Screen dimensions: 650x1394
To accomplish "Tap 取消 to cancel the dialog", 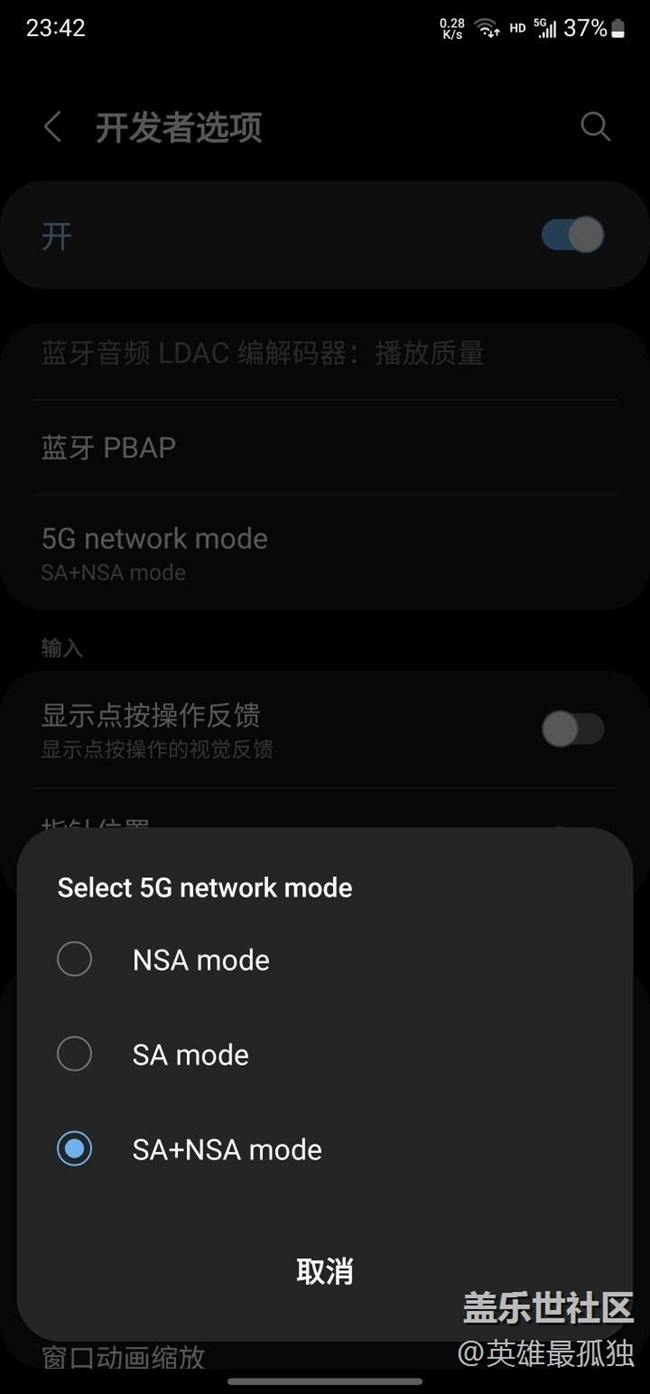I will click(325, 1271).
